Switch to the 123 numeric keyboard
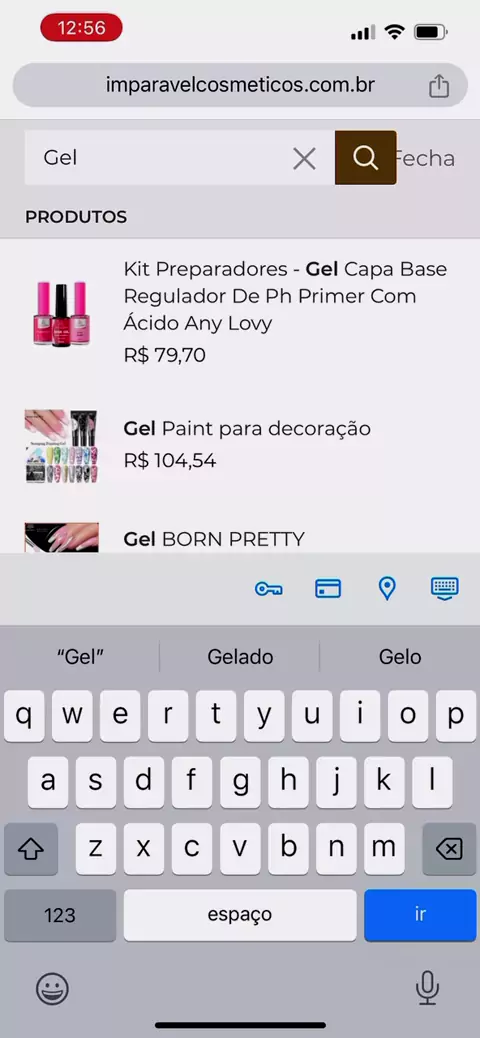 point(60,915)
